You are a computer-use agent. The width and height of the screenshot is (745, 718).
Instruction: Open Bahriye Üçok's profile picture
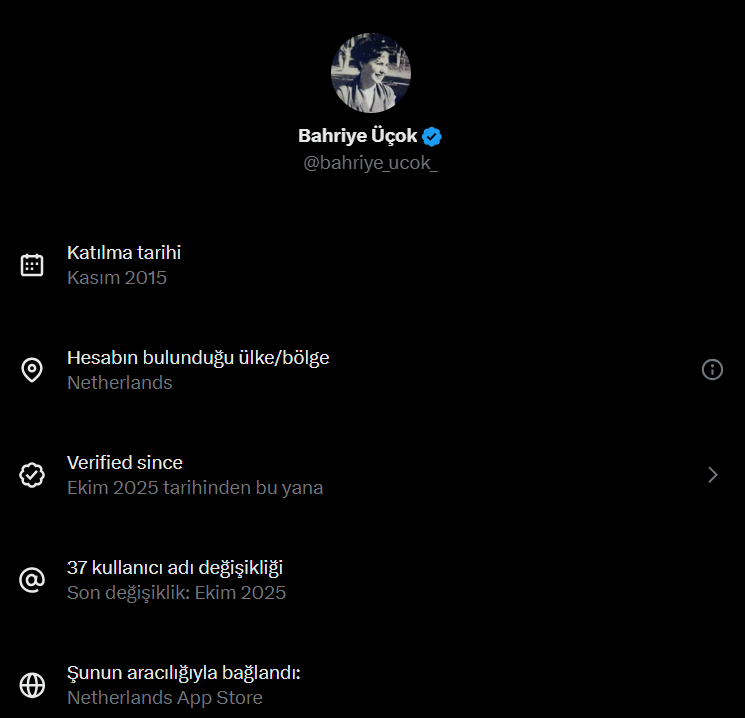pyautogui.click(x=371, y=73)
